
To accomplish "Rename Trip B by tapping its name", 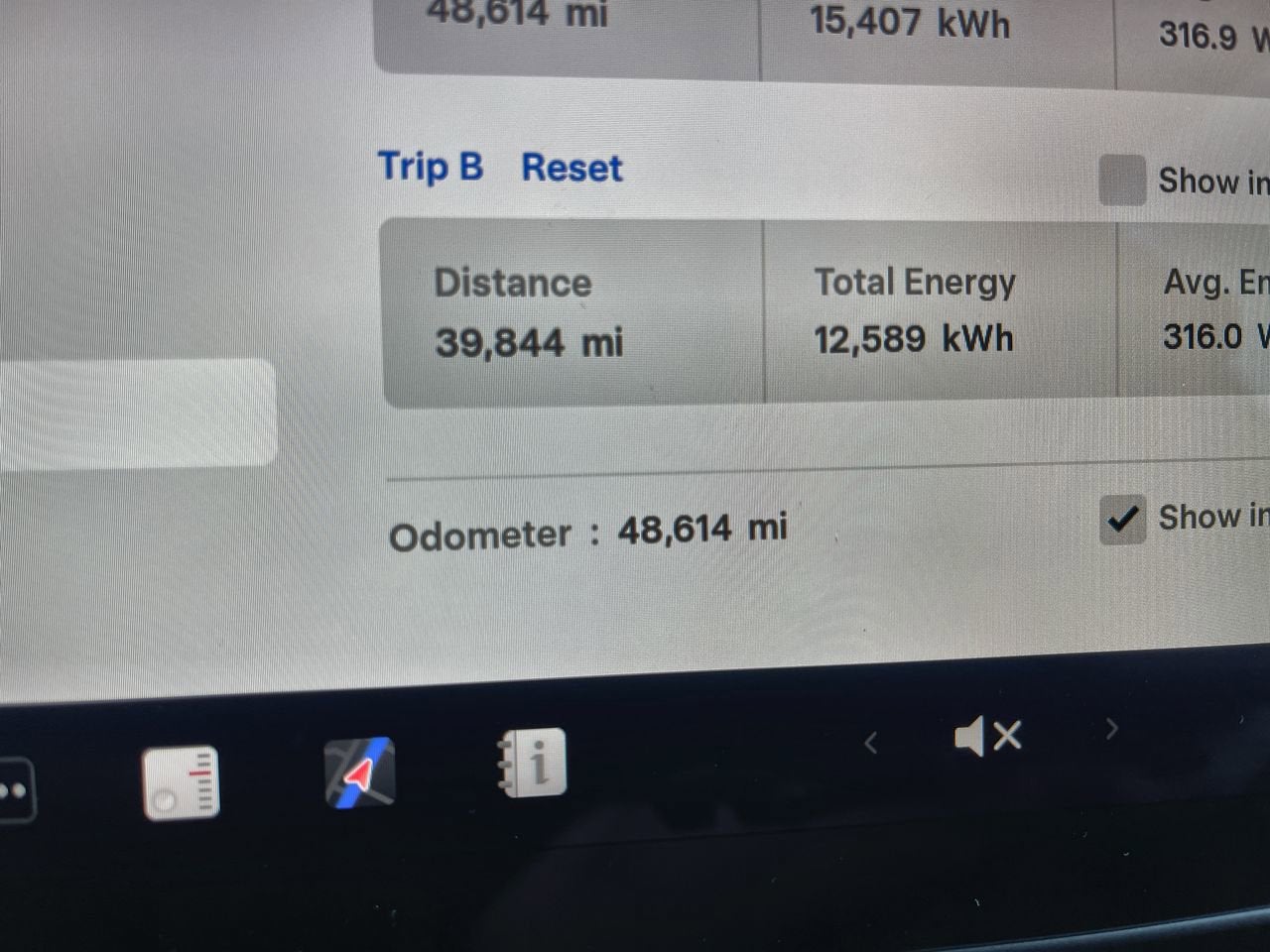I will pos(430,166).
